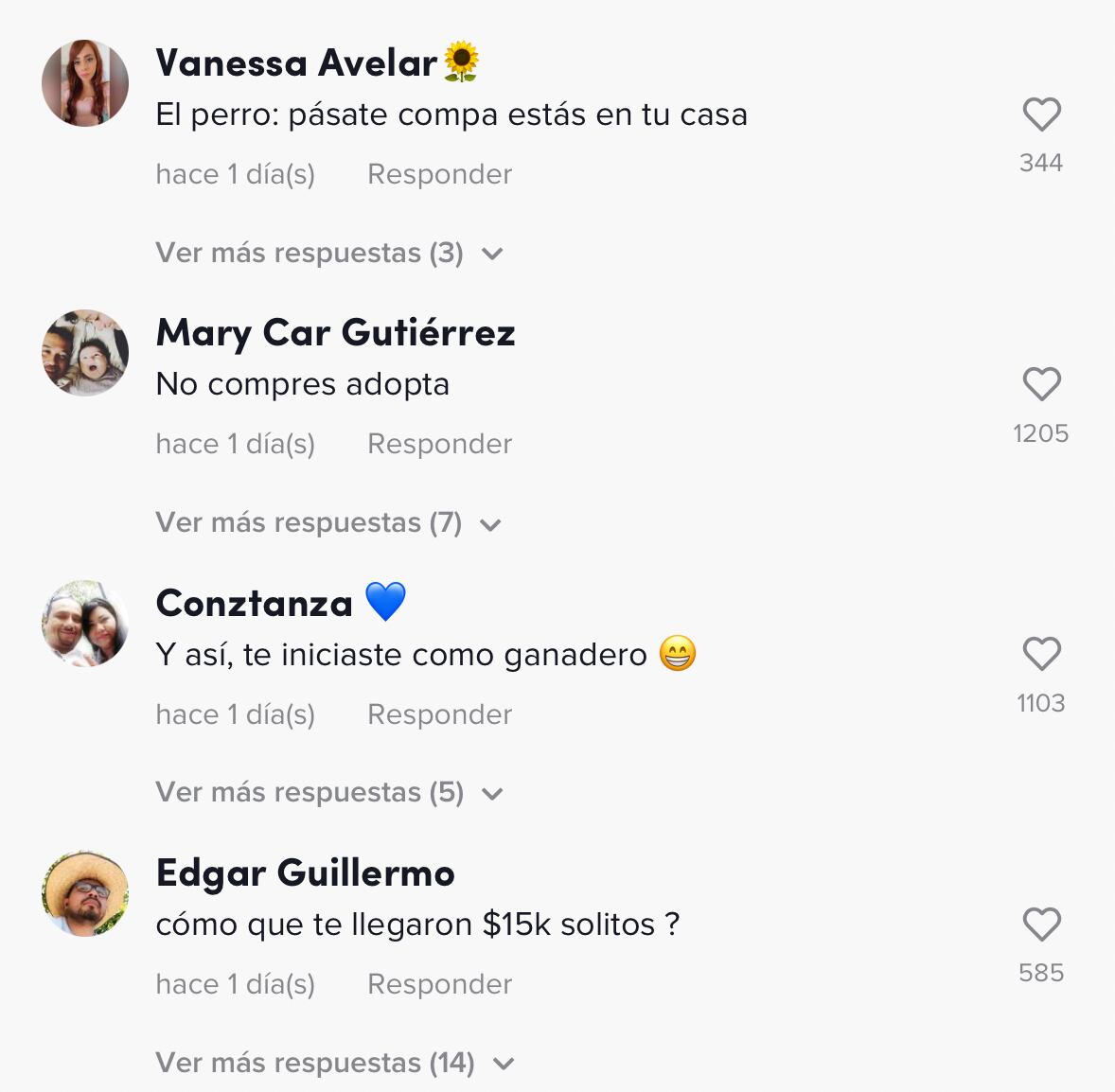Tap Responder under Conztanza's comment
The image size is (1115, 1092).
click(x=439, y=714)
